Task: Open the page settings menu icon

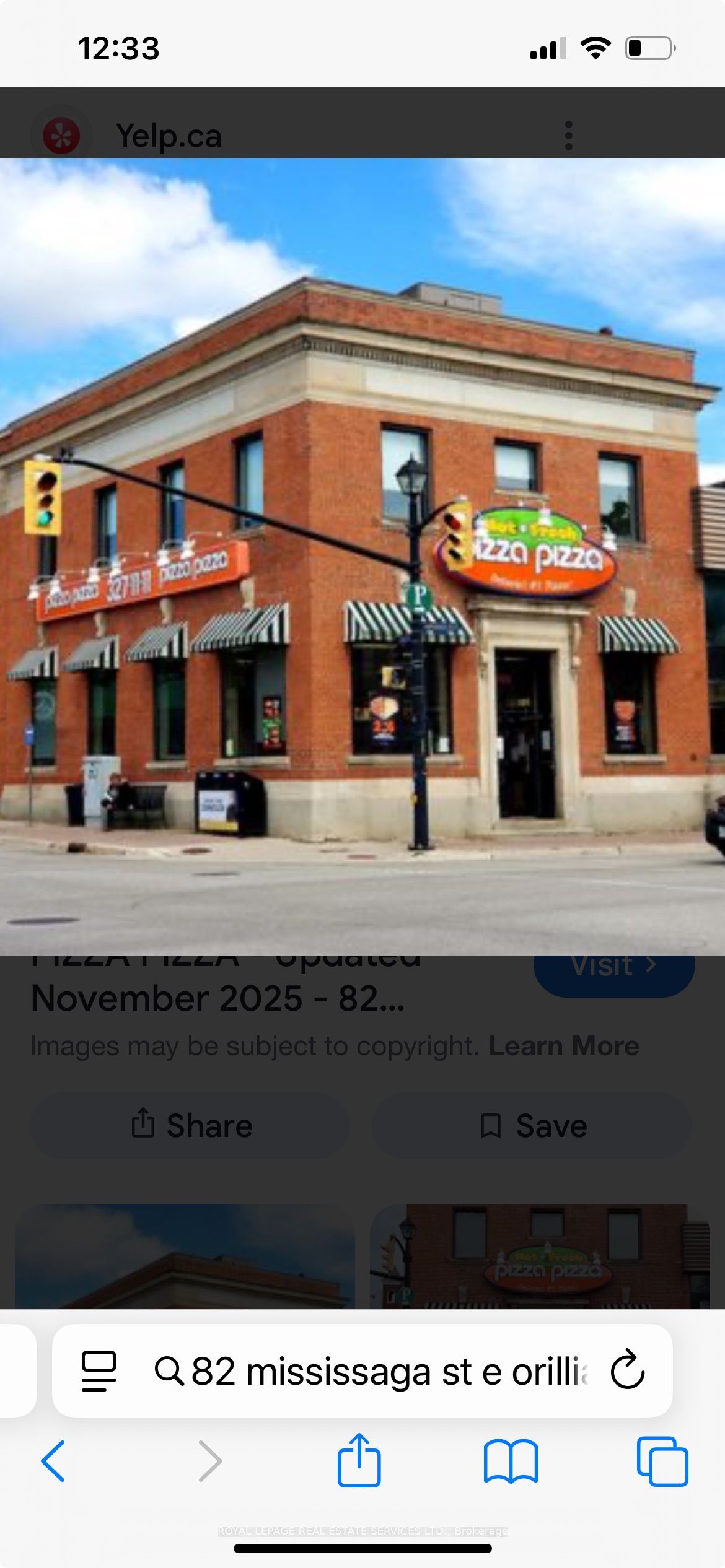Action: (x=99, y=1371)
